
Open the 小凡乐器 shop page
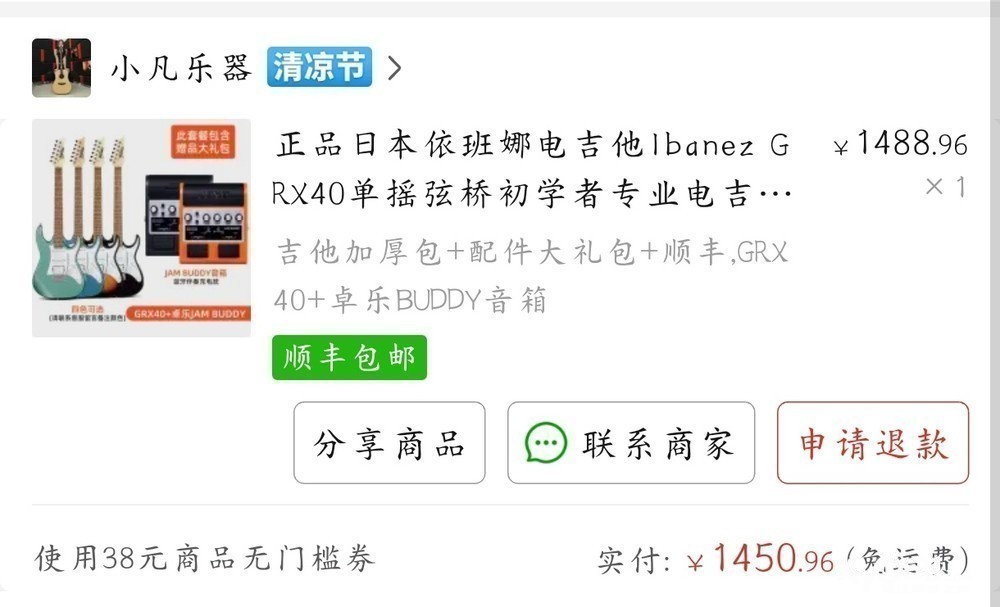[x=181, y=68]
